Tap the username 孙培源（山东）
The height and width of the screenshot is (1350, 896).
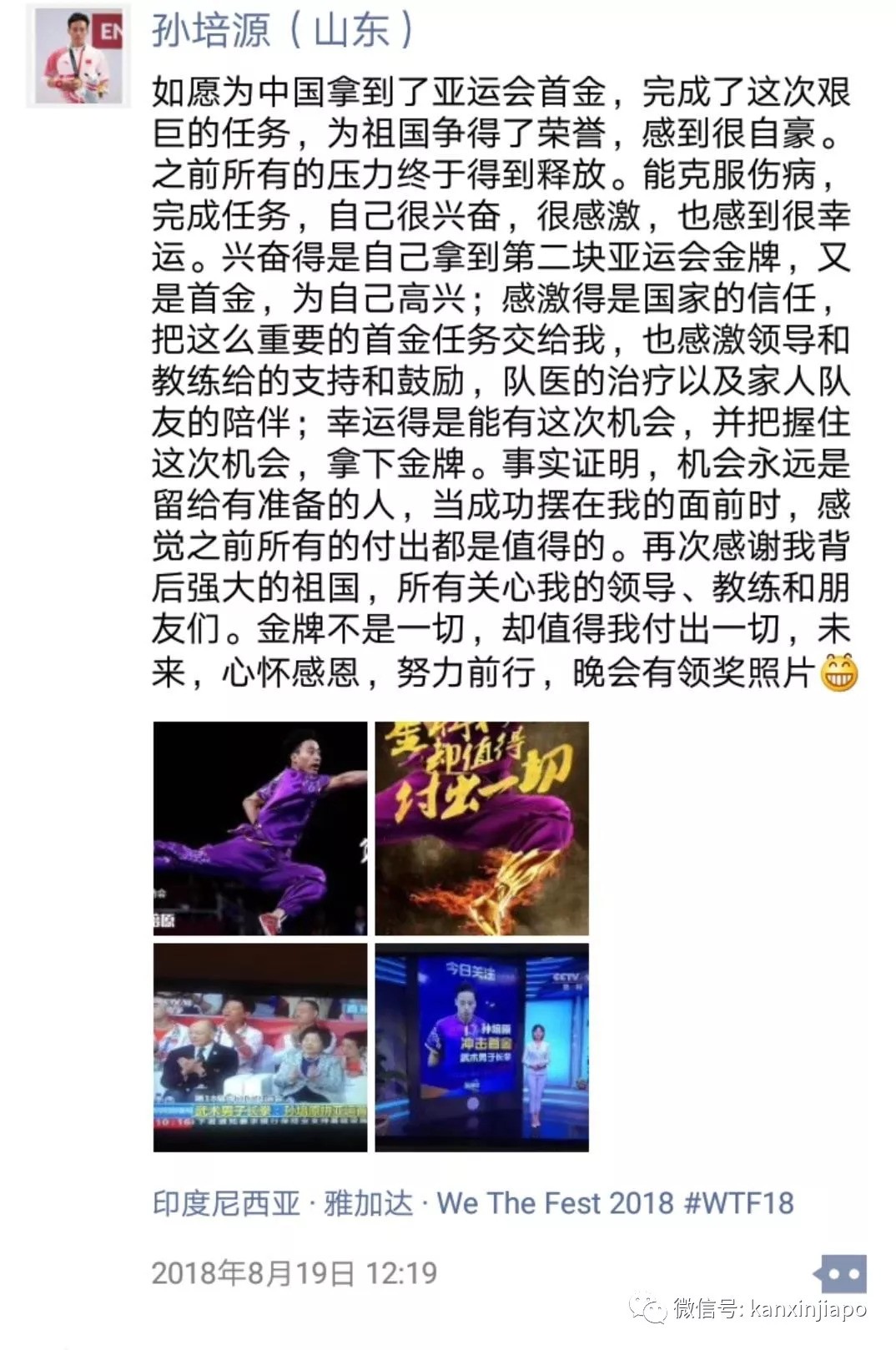[x=283, y=31]
